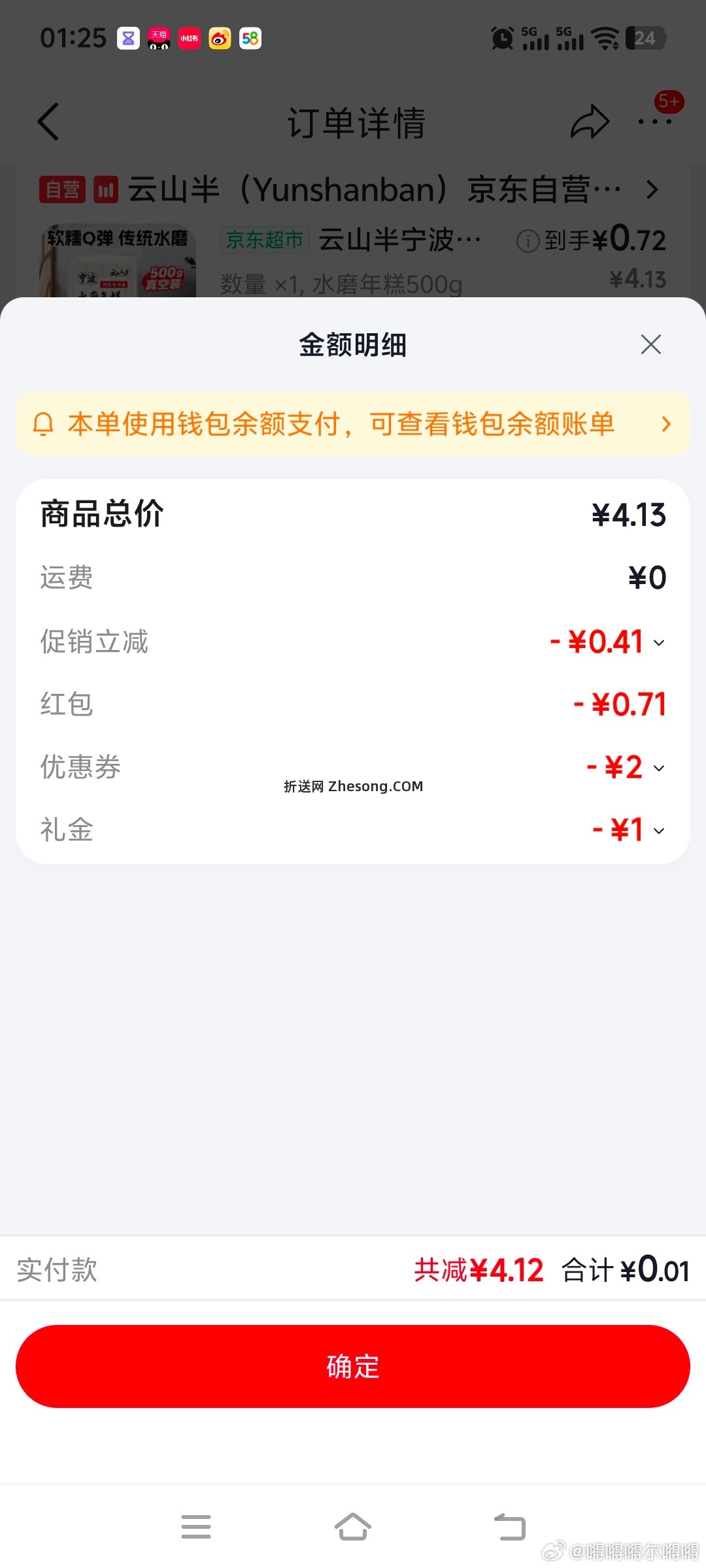This screenshot has width=706, height=1568.
Task: Tap the Tmall icon in the status bar
Action: (x=158, y=39)
